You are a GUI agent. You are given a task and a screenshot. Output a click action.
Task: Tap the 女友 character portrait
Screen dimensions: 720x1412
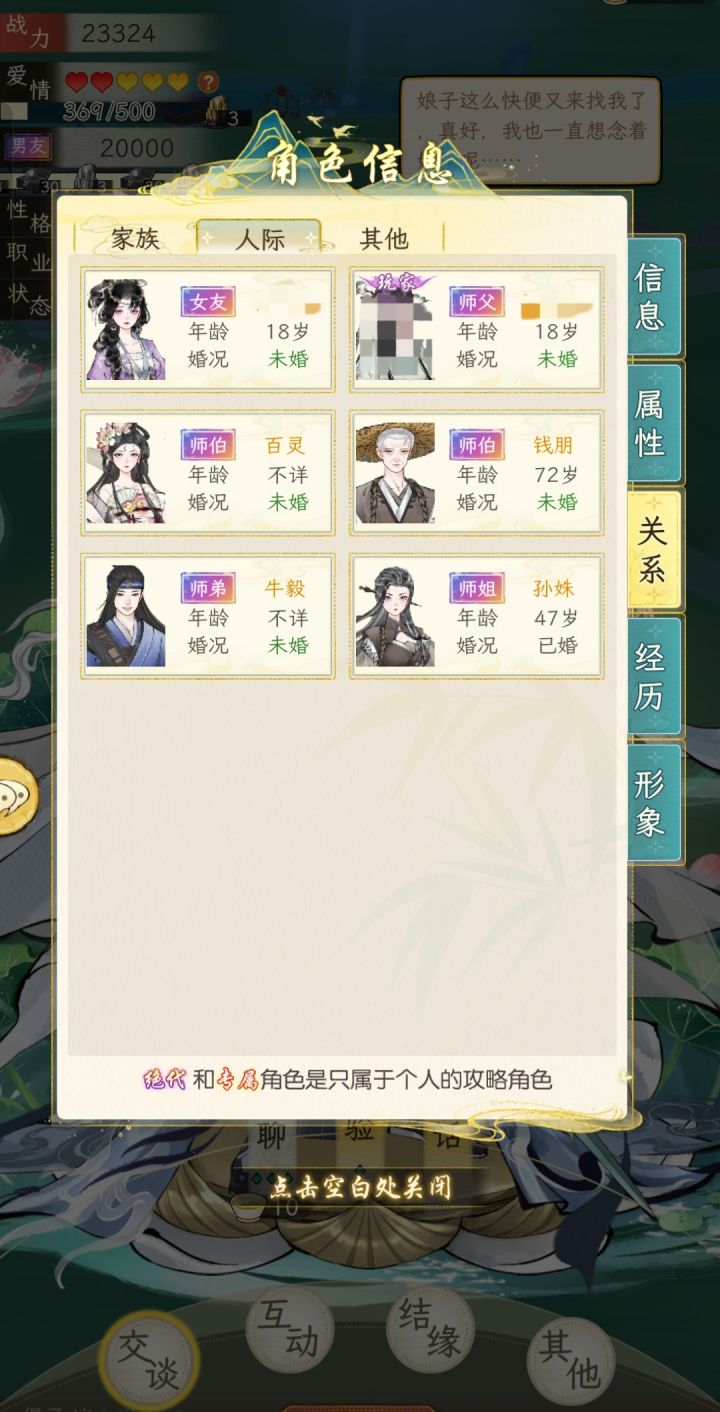(125, 327)
